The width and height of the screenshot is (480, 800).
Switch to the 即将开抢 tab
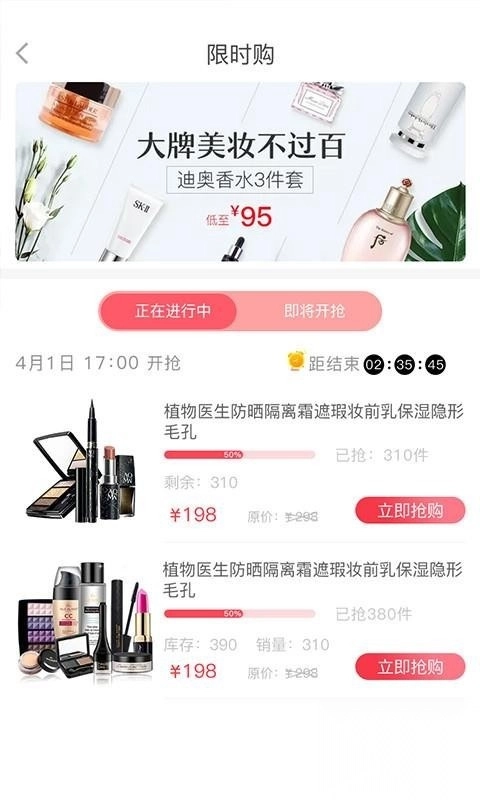(x=314, y=311)
